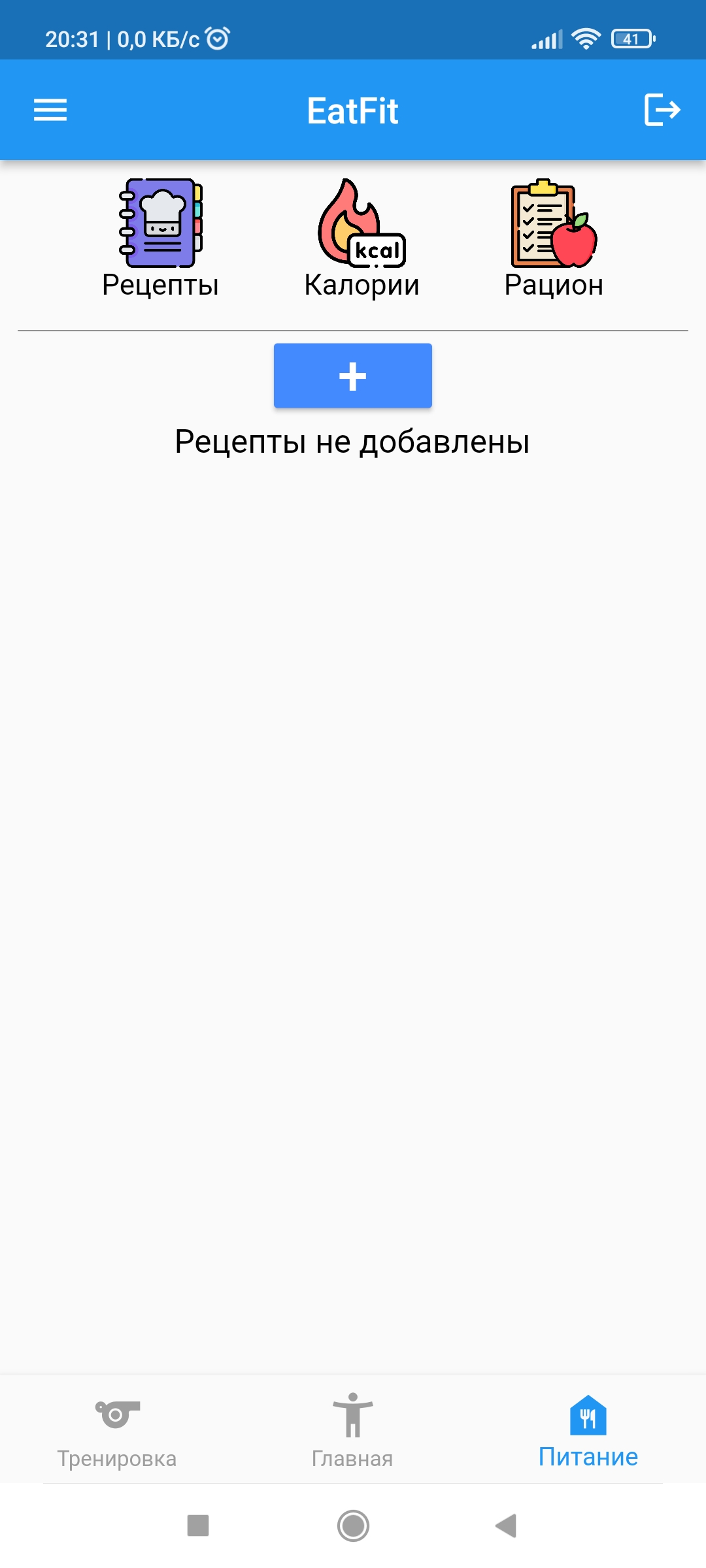Screen dimensions: 706x1568
Task: Open the hamburger drawer menu
Action: pos(50,110)
